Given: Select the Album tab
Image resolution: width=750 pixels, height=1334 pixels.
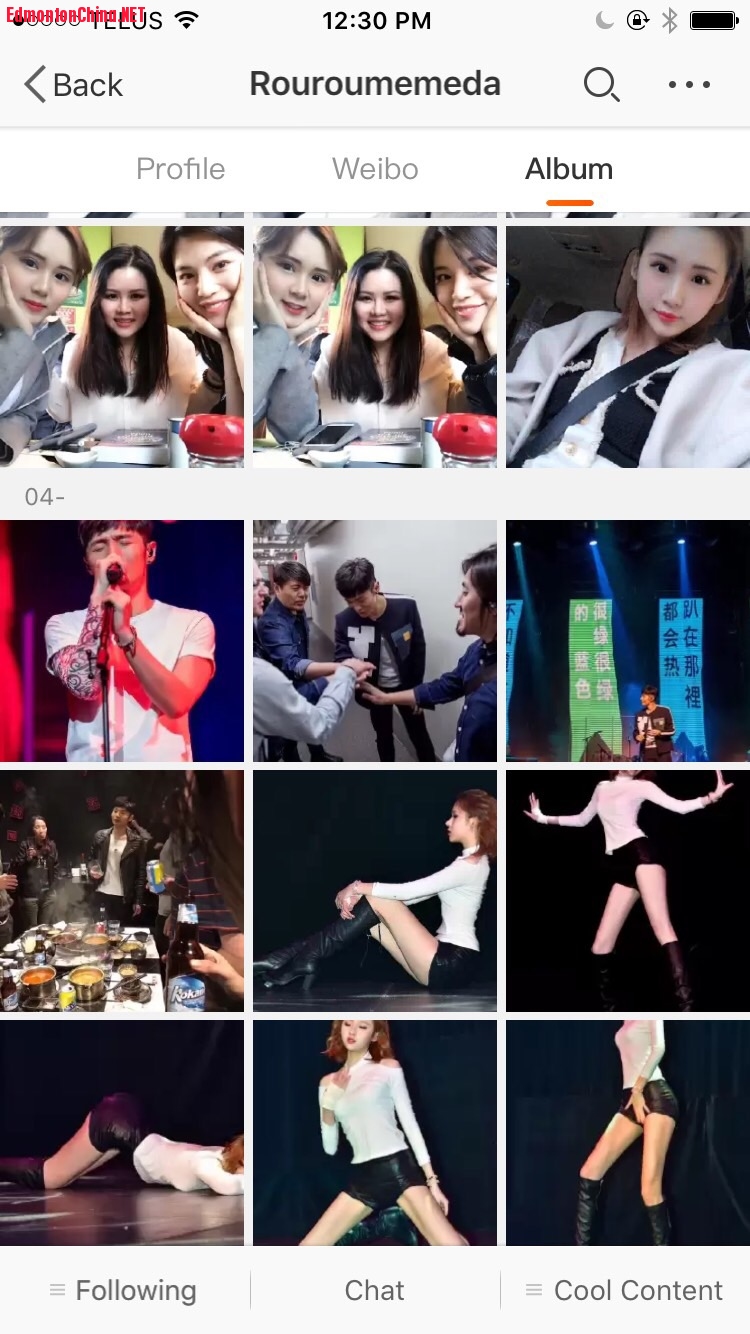Looking at the screenshot, I should pyautogui.click(x=569, y=169).
